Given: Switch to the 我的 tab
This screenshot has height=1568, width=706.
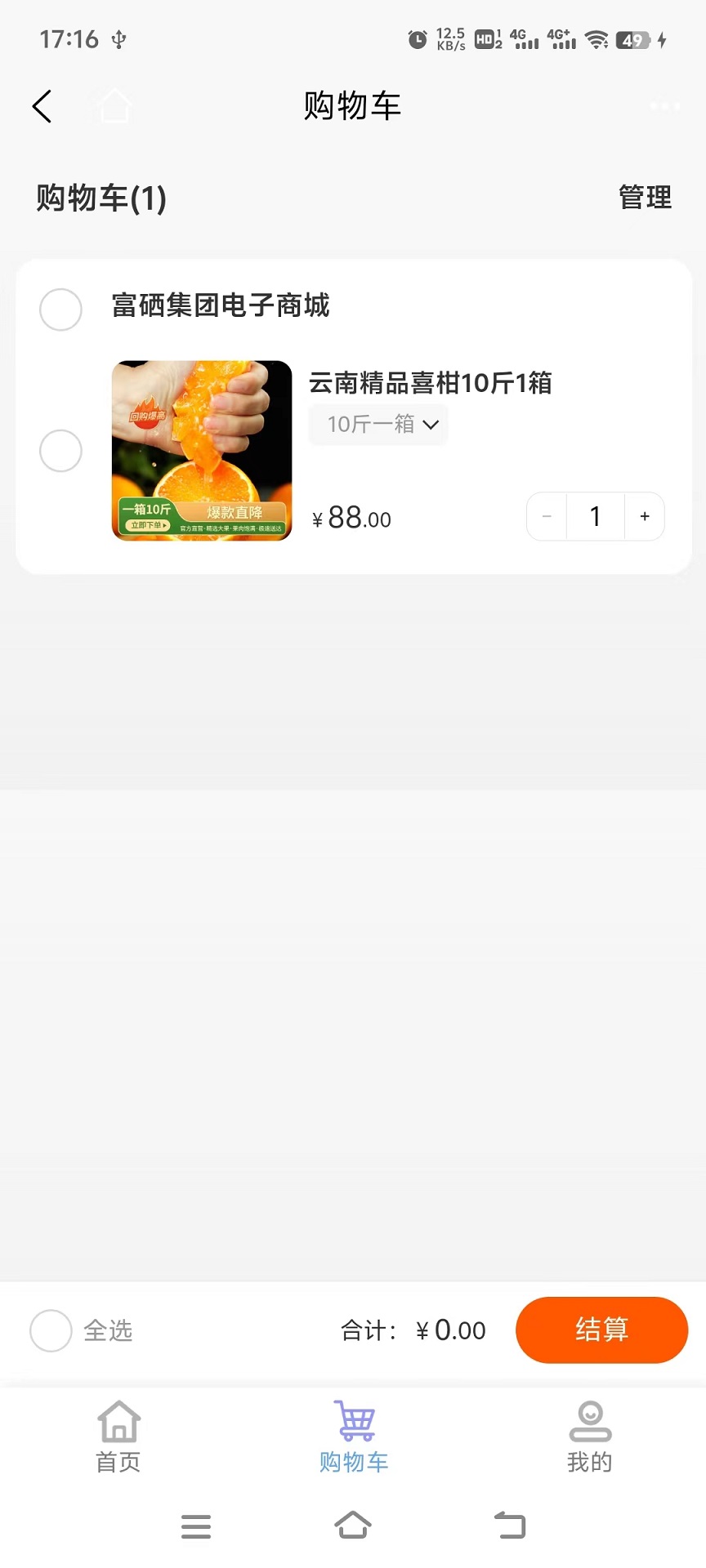Looking at the screenshot, I should coord(589,1437).
